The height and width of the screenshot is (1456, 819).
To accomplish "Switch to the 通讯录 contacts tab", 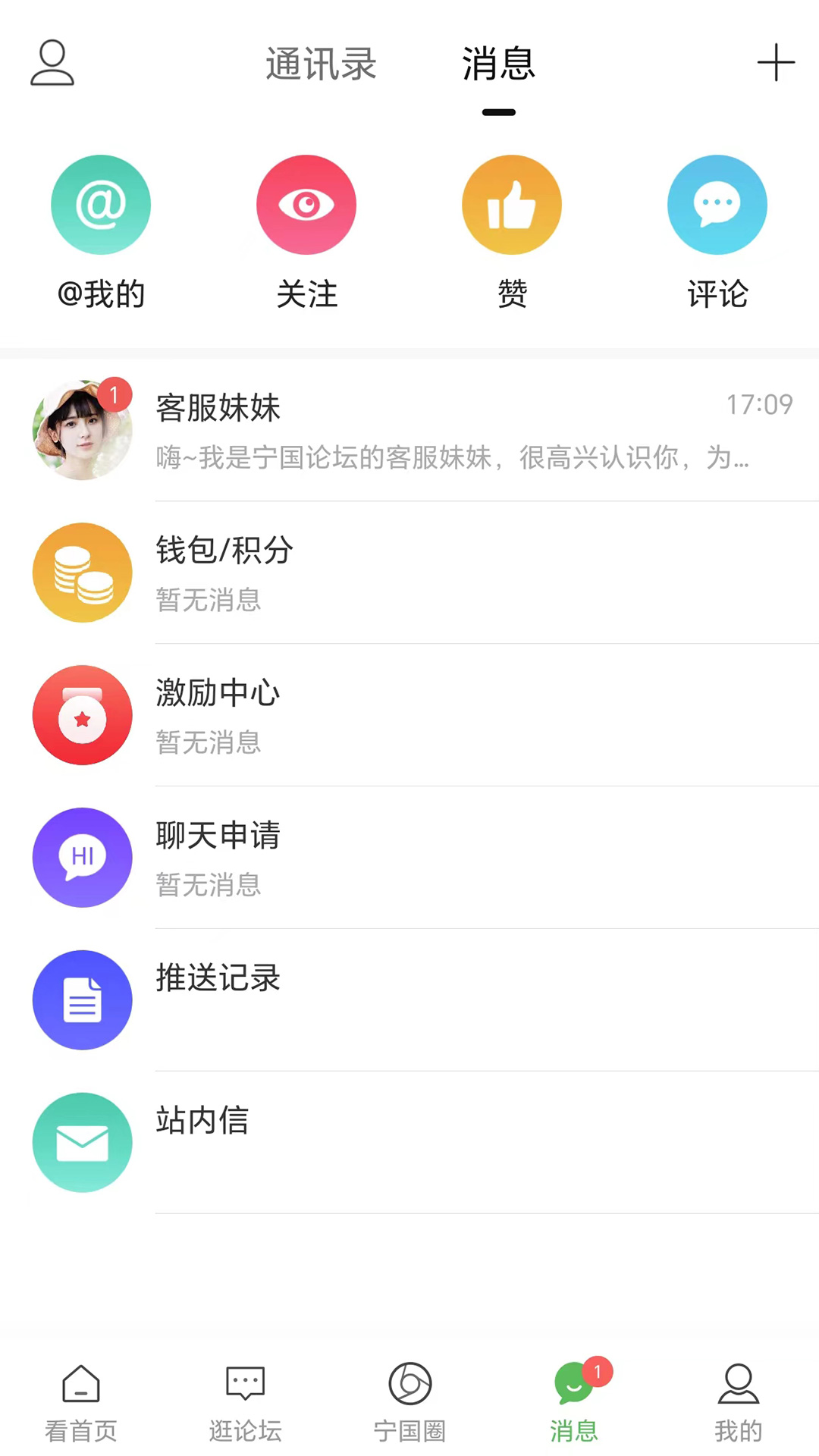I will (320, 64).
